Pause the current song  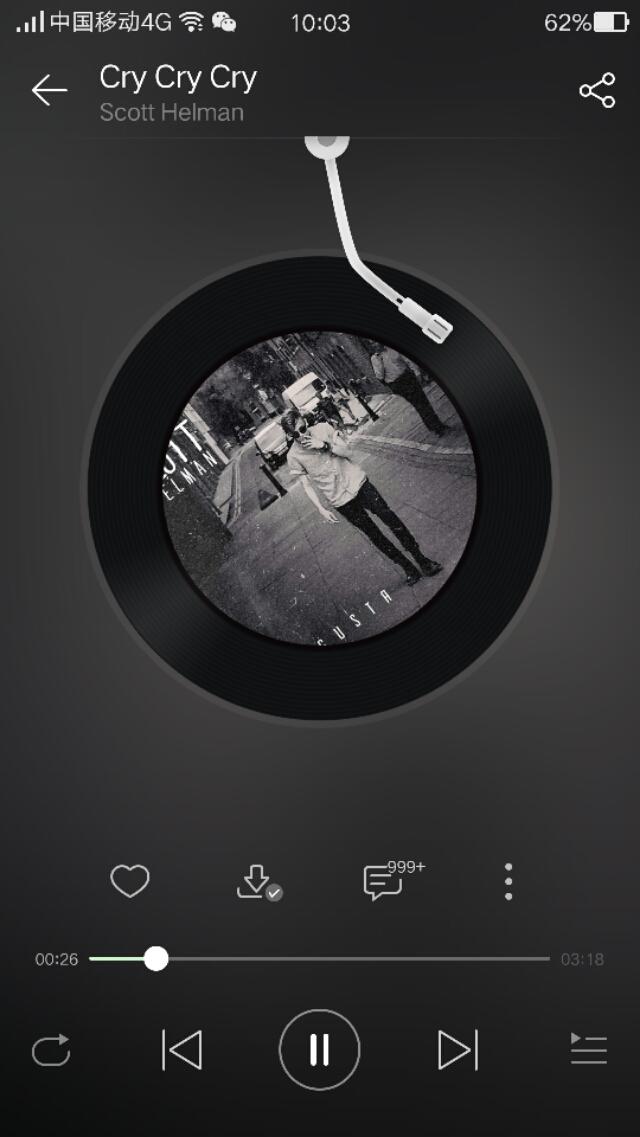pos(319,1050)
